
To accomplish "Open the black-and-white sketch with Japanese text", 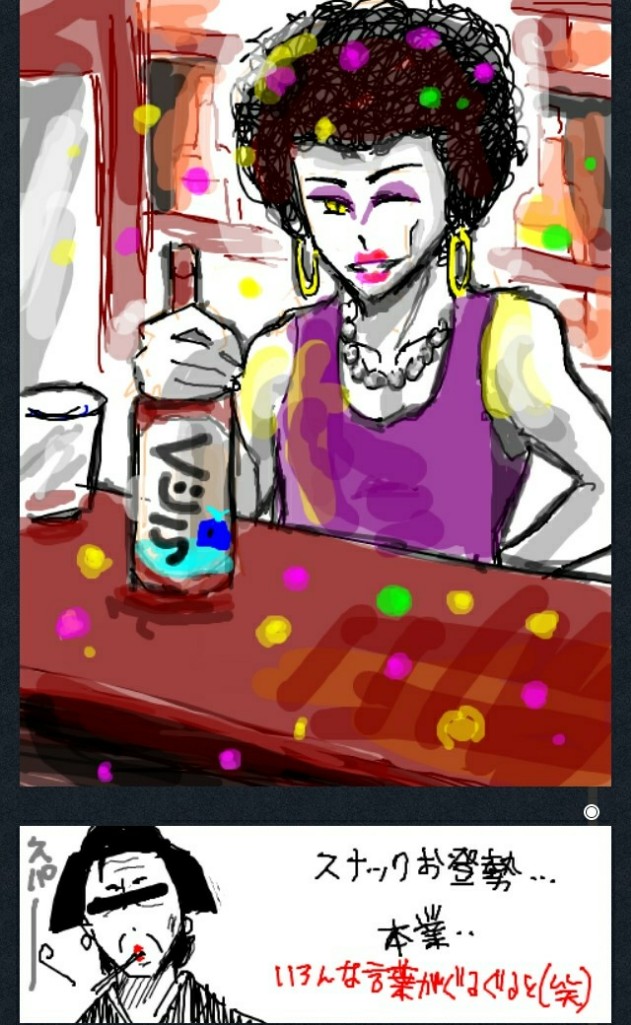I will (x=315, y=923).
